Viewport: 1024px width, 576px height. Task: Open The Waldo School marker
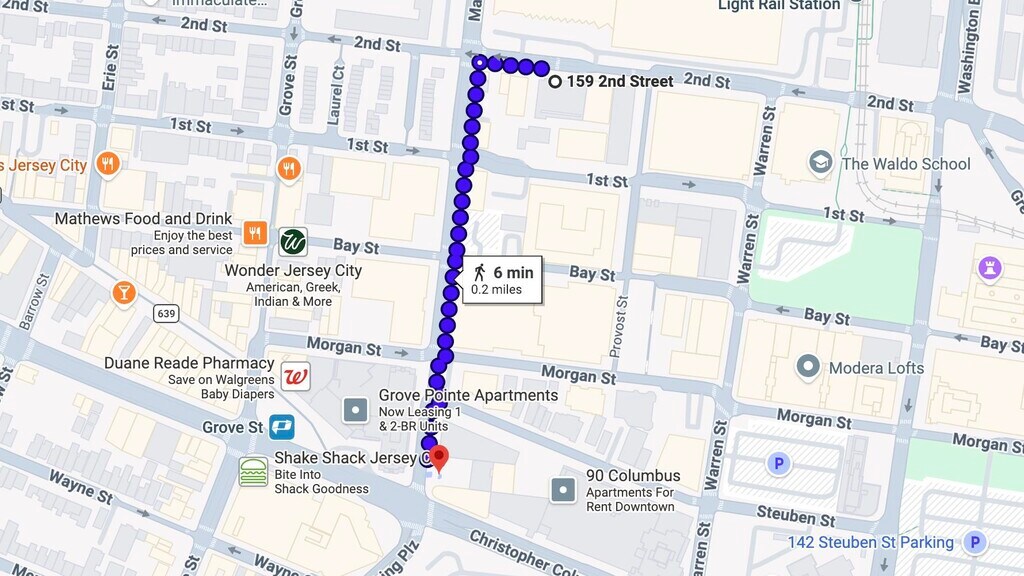click(821, 163)
